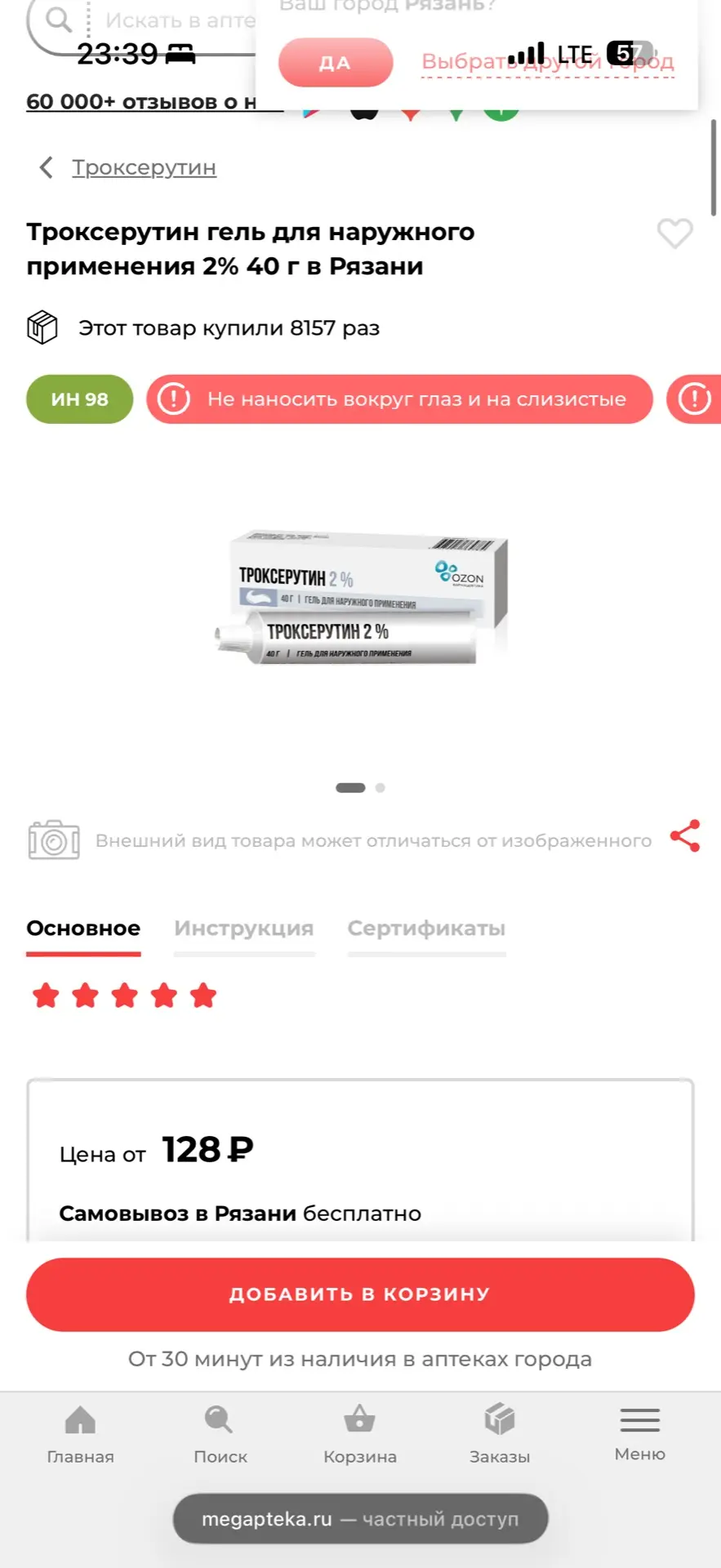
Task: Go back to the Троксерутин category
Action: click(143, 167)
